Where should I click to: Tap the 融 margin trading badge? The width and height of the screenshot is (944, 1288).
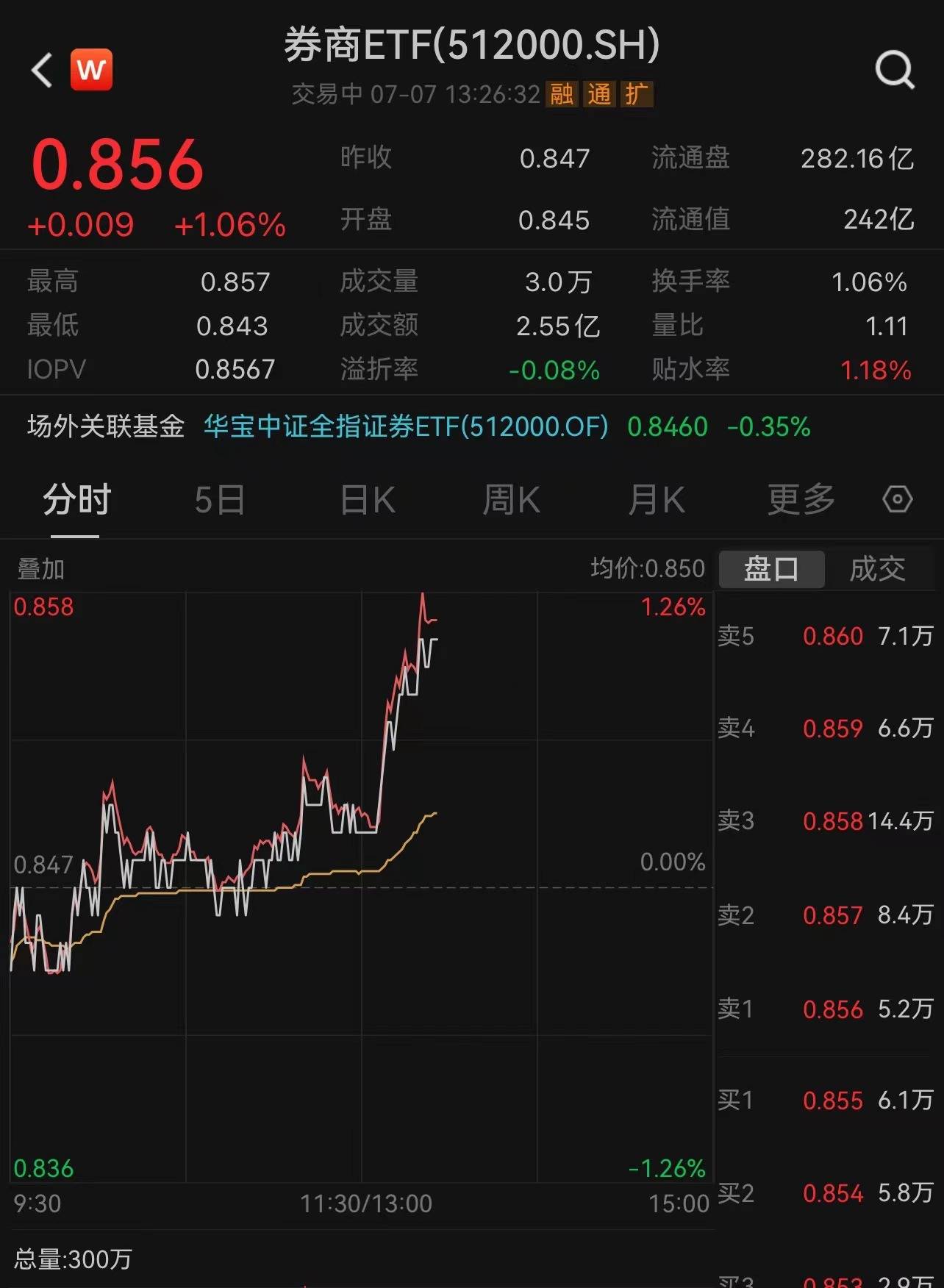click(x=561, y=95)
